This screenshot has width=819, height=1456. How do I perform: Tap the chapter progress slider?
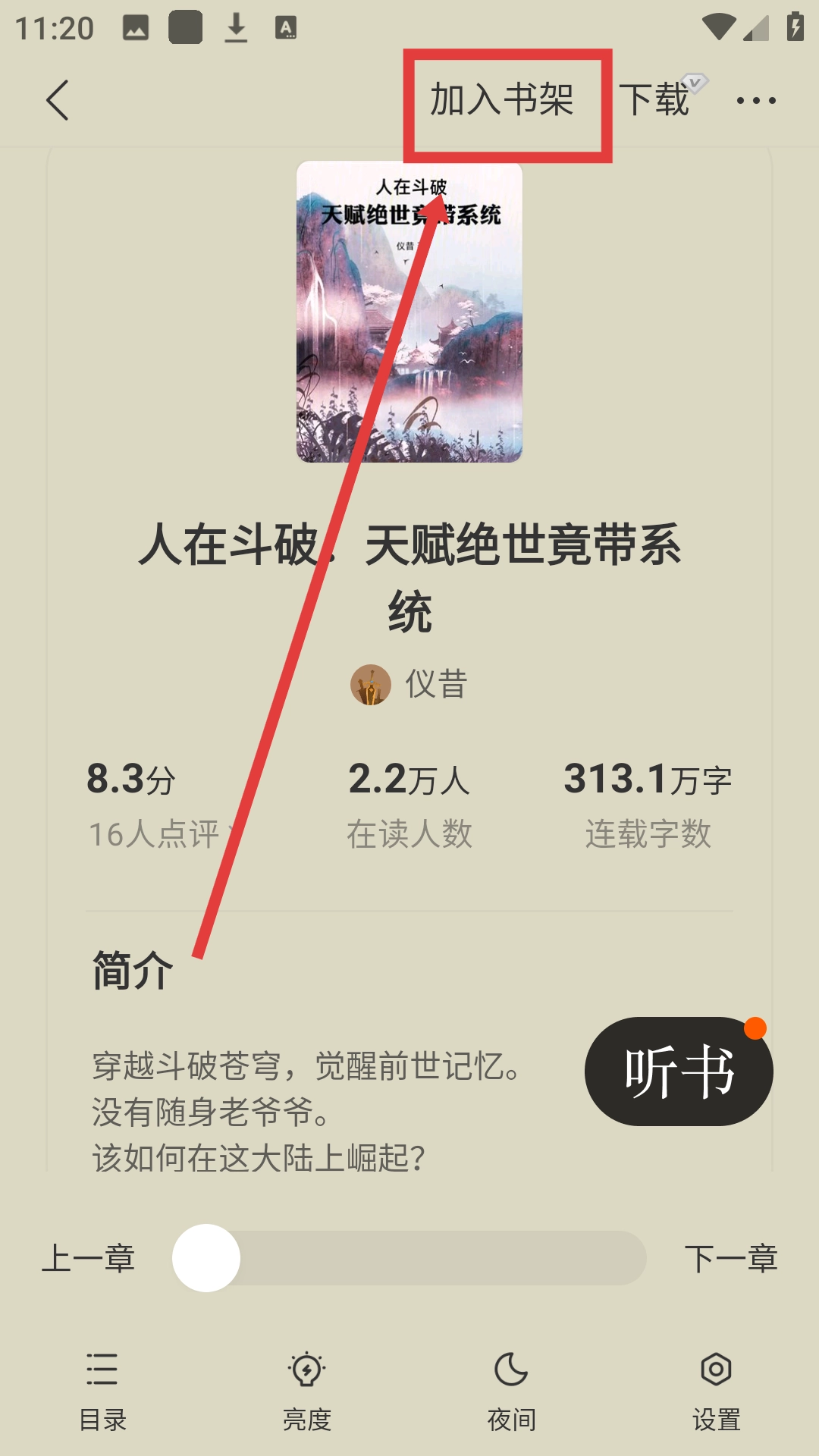click(x=409, y=1258)
